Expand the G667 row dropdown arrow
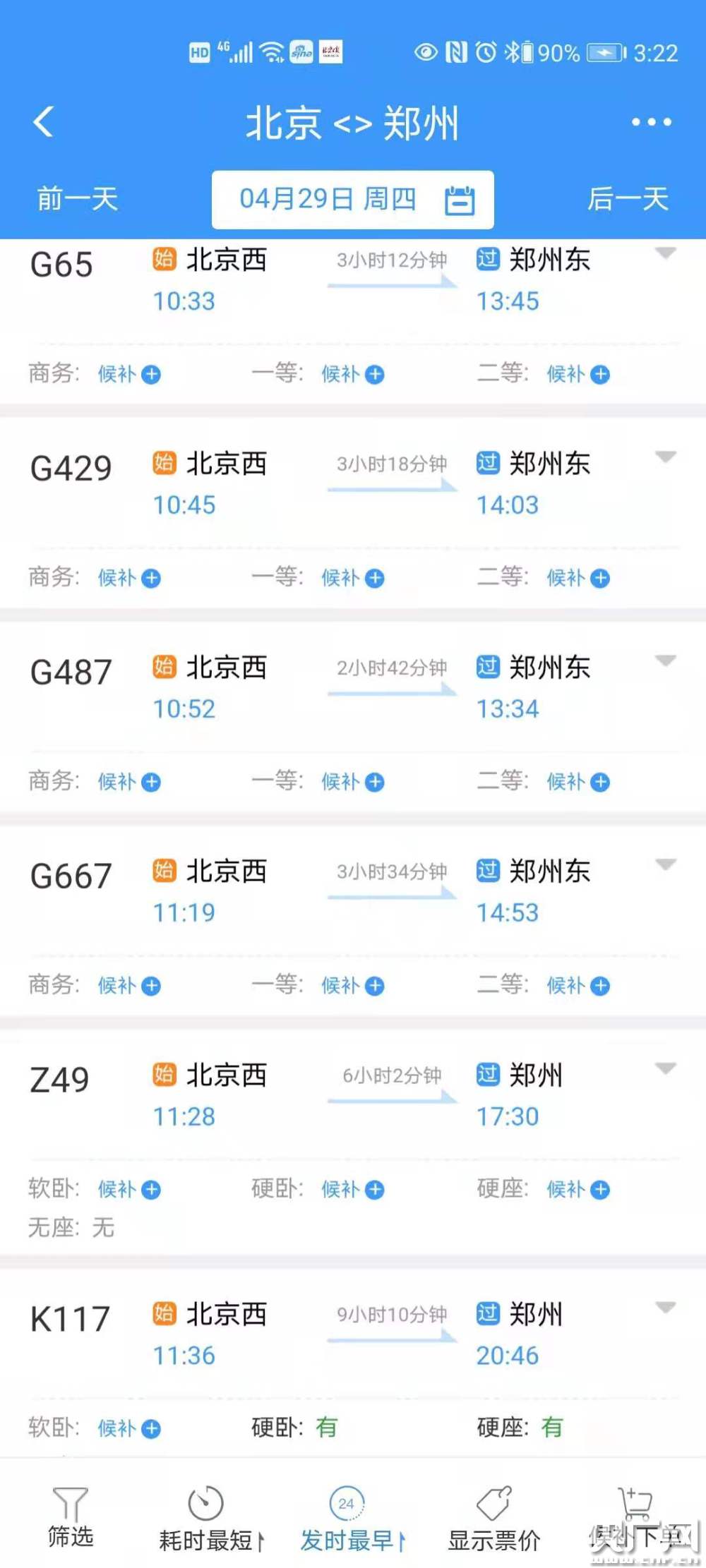The width and height of the screenshot is (706, 1568). click(x=666, y=864)
